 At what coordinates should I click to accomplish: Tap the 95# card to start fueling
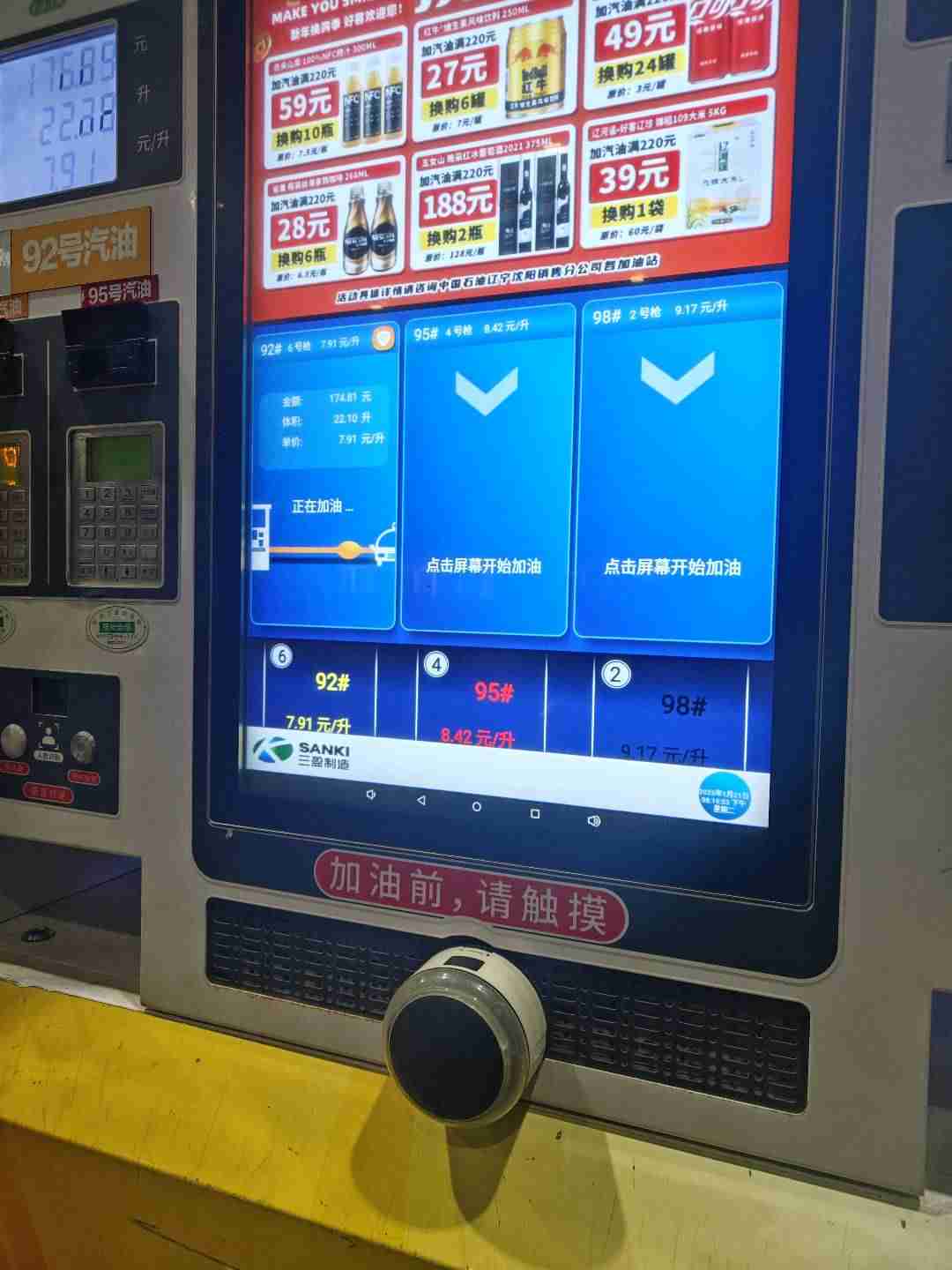pyautogui.click(x=483, y=476)
